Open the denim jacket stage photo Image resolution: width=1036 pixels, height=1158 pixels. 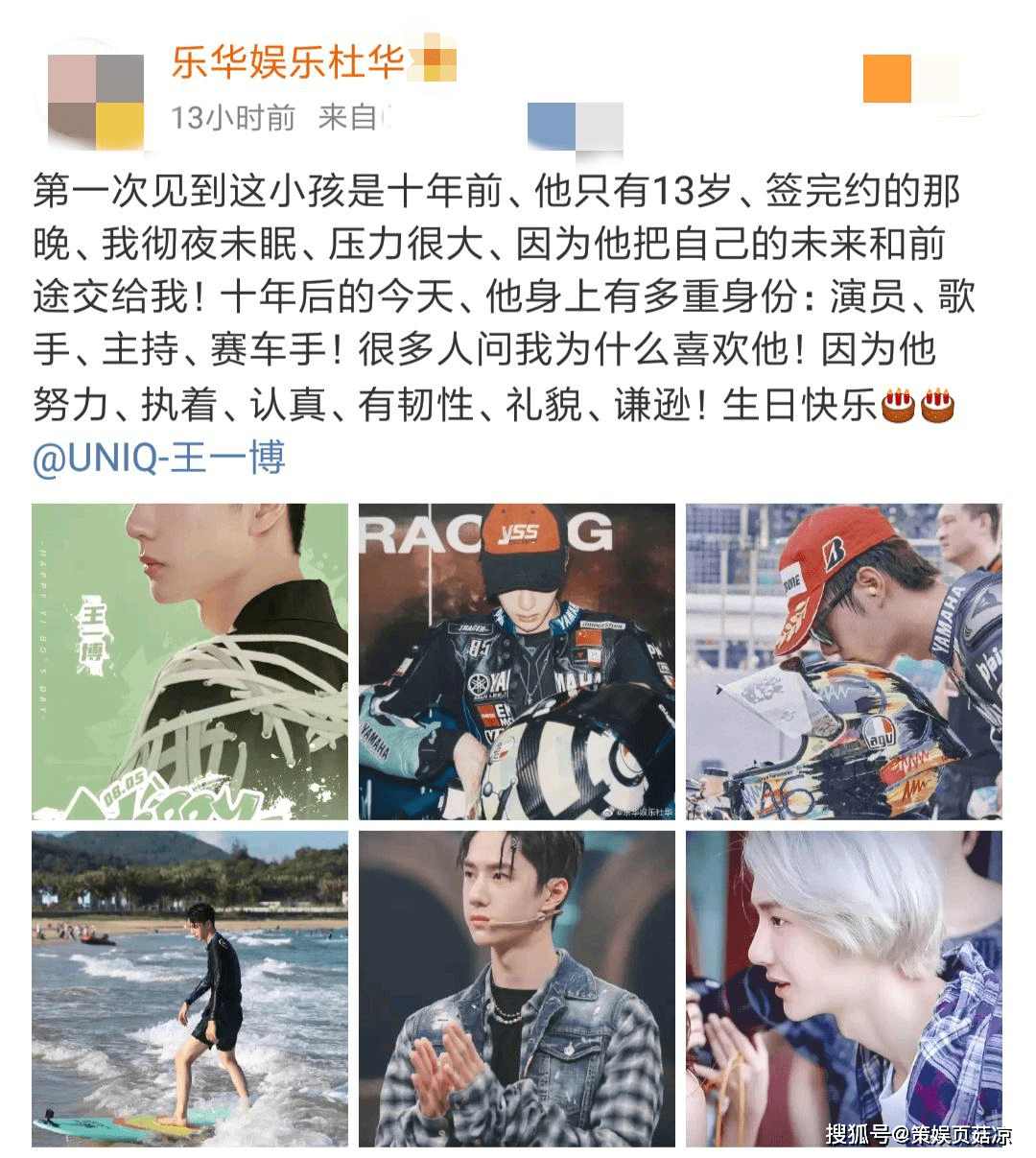pyautogui.click(x=516, y=988)
